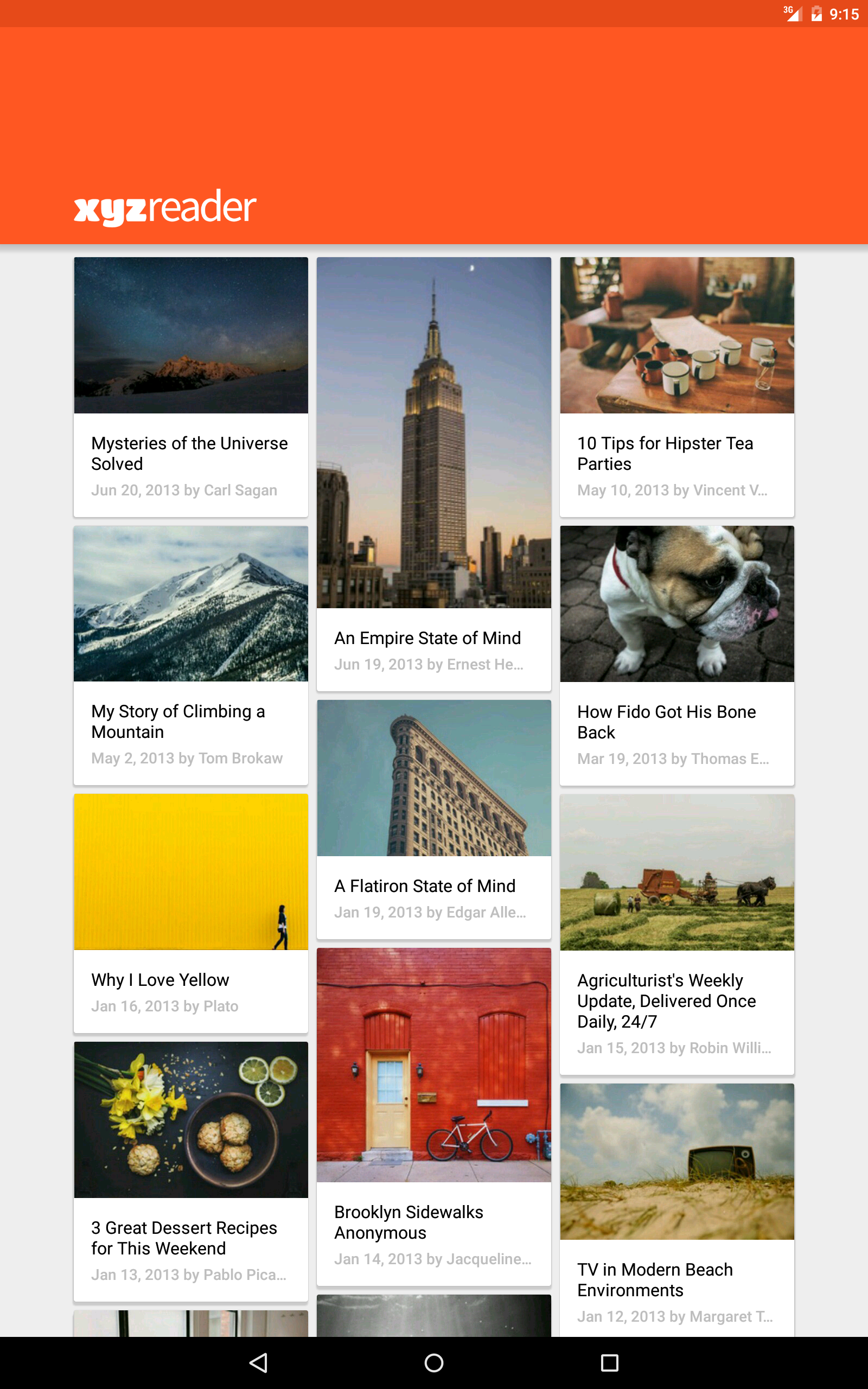The height and width of the screenshot is (1389, 868).
Task: Open How Fido Got His Bone Back
Action: tap(677, 655)
